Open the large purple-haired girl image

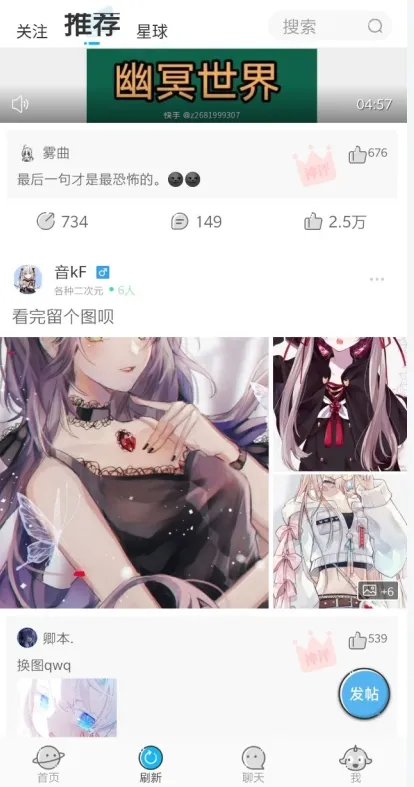[134, 472]
